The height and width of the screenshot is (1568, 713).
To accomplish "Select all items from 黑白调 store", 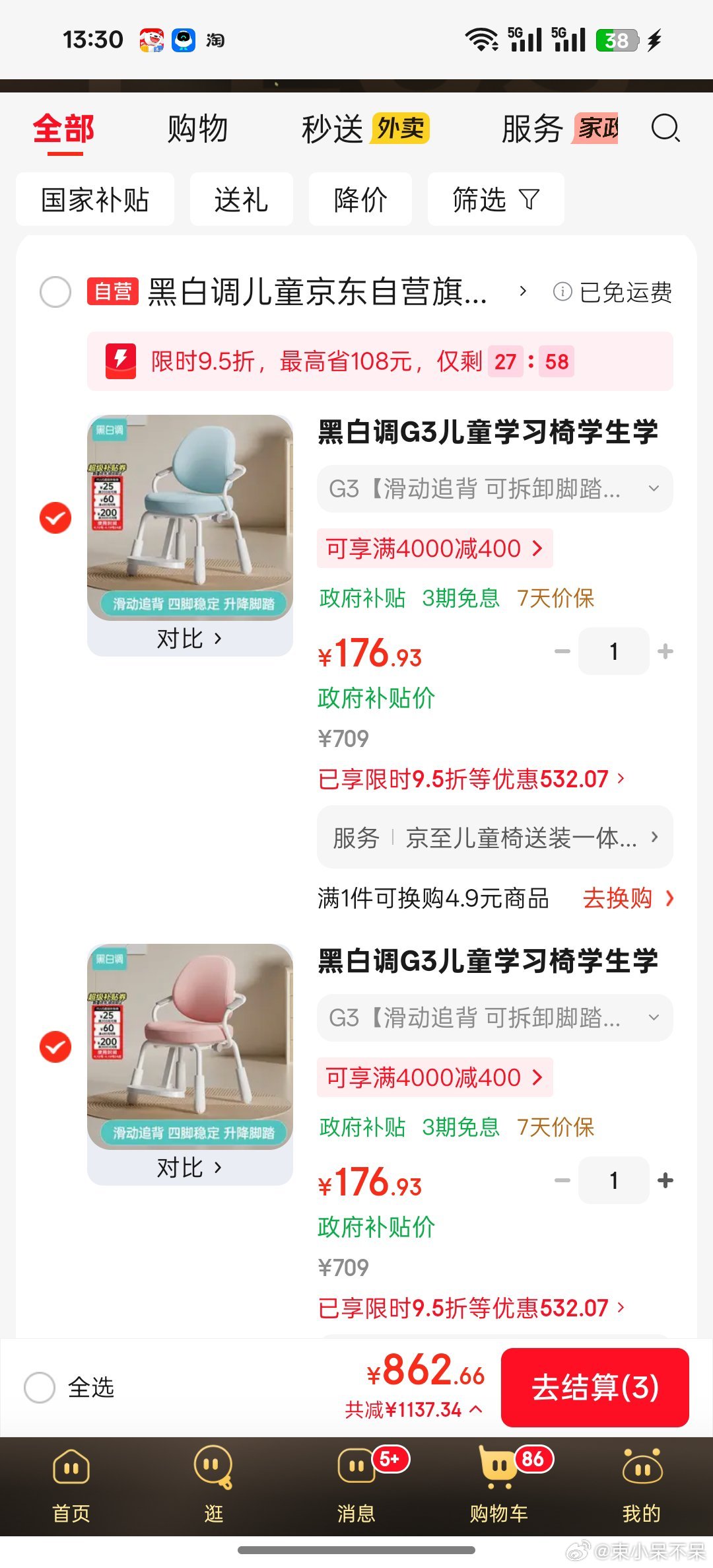I will (55, 292).
